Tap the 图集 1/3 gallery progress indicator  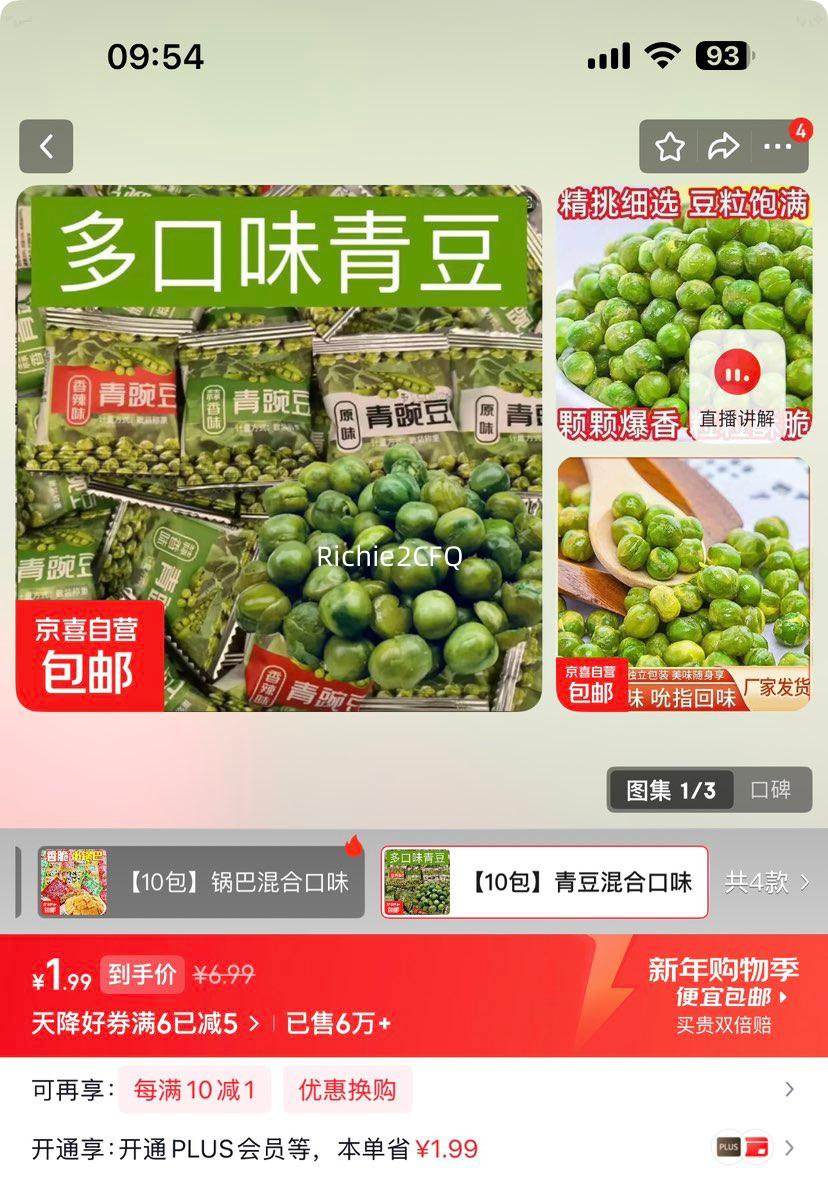(x=670, y=790)
